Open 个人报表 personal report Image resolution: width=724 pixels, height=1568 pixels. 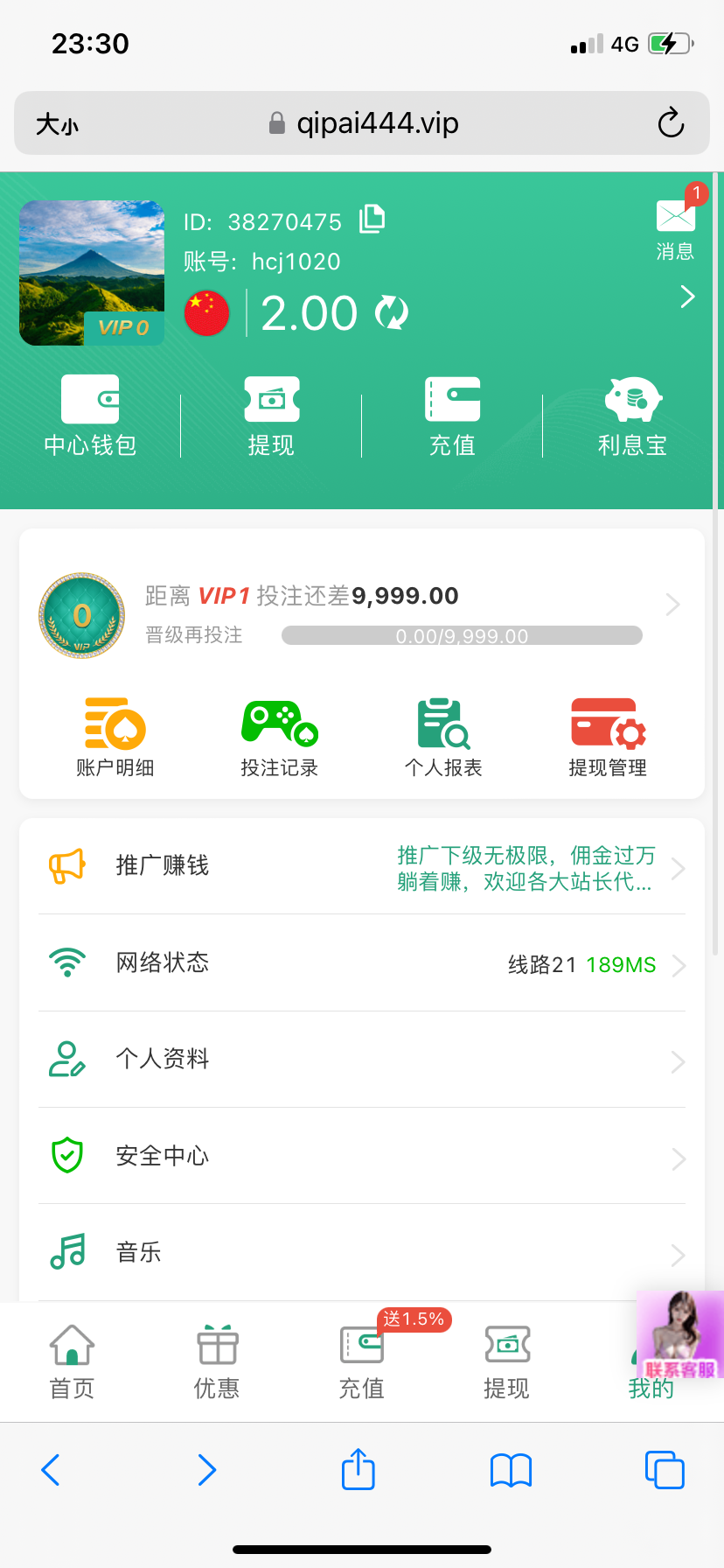[443, 733]
